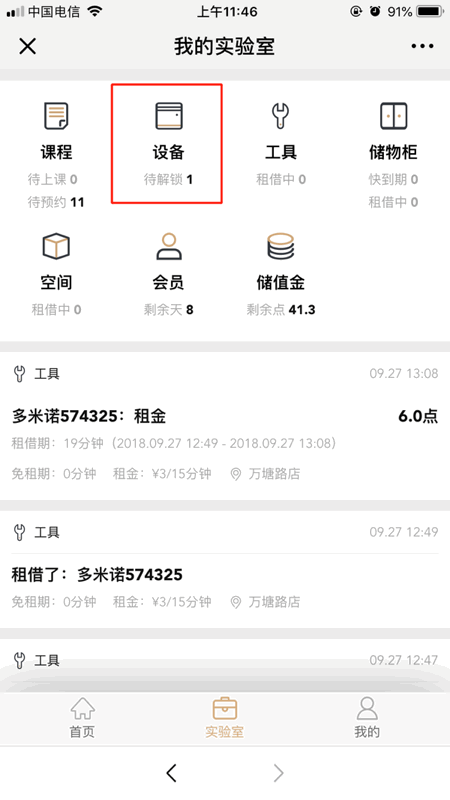Close the 我的实验室 page

pyautogui.click(x=28, y=46)
